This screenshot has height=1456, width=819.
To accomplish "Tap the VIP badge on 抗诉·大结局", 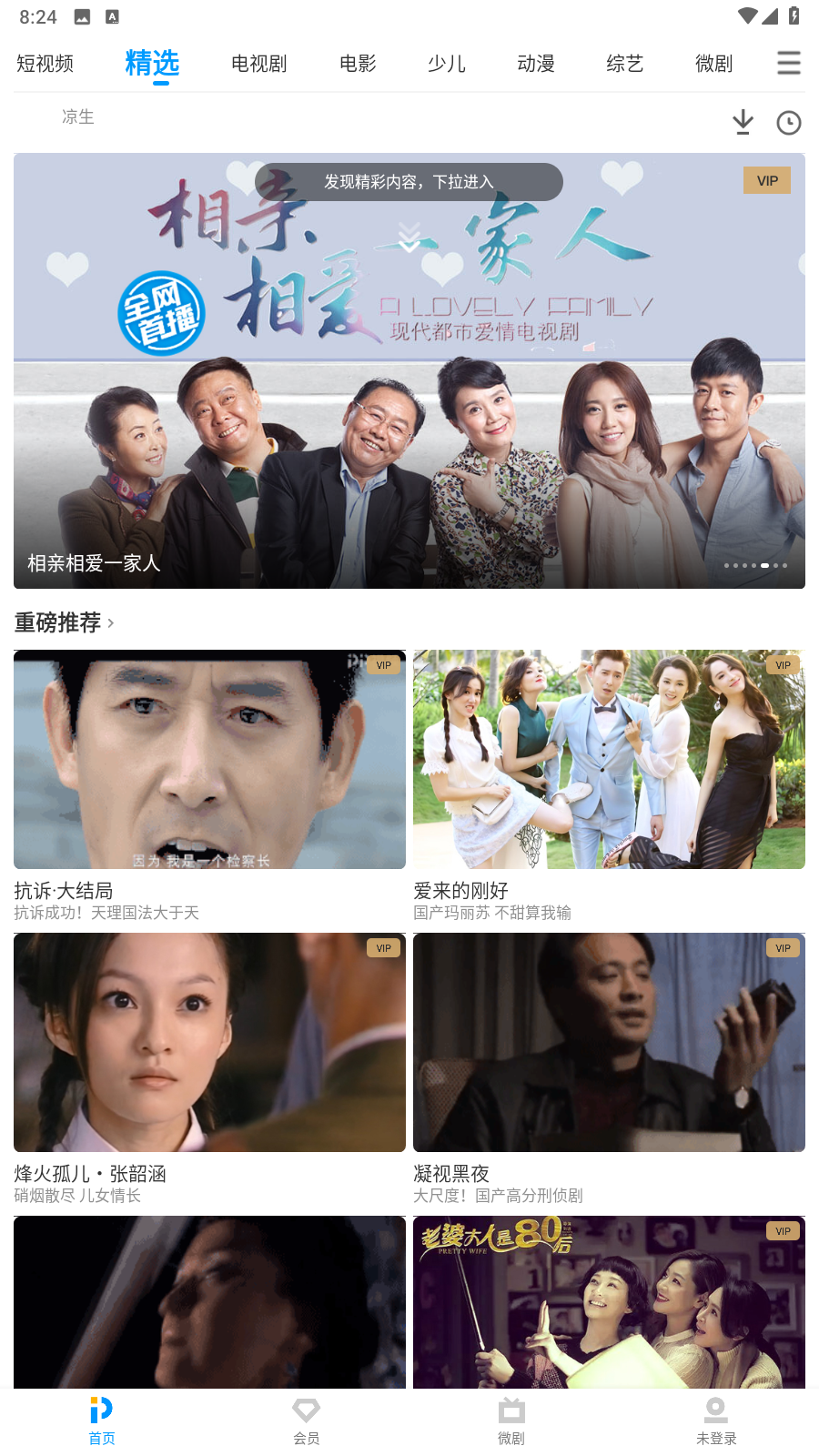I will point(383,665).
